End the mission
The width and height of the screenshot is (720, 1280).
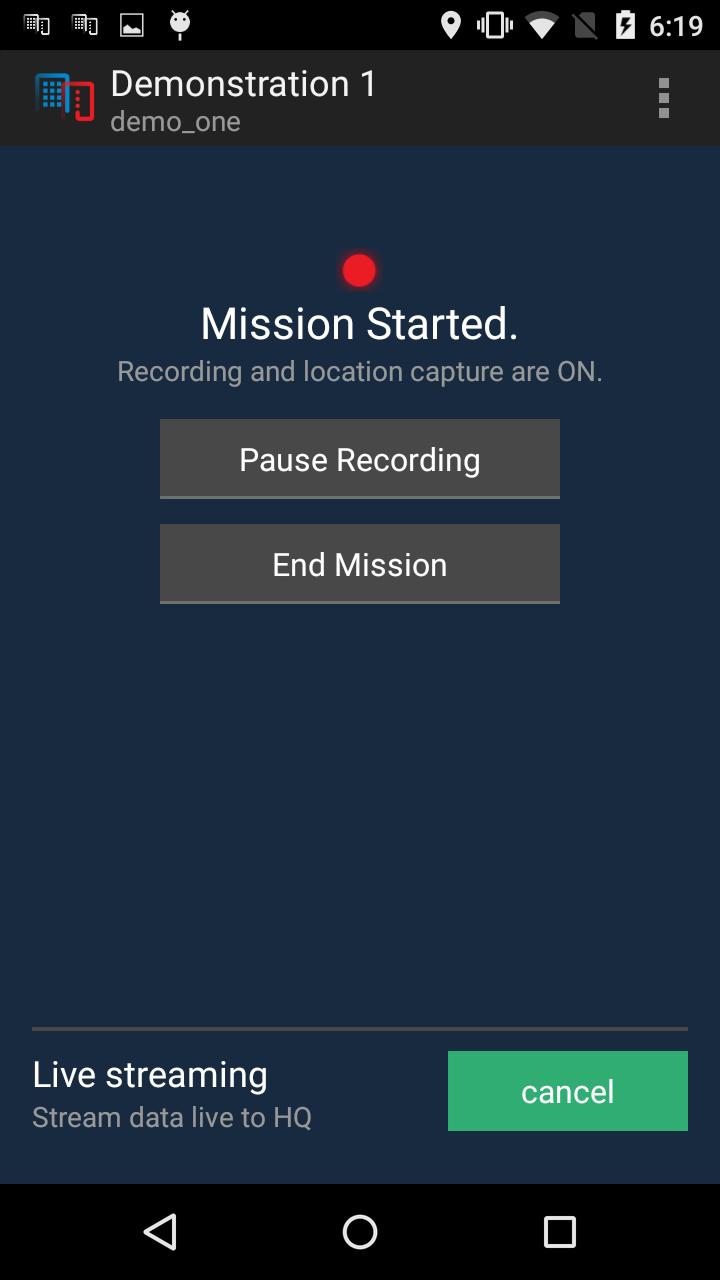(360, 564)
